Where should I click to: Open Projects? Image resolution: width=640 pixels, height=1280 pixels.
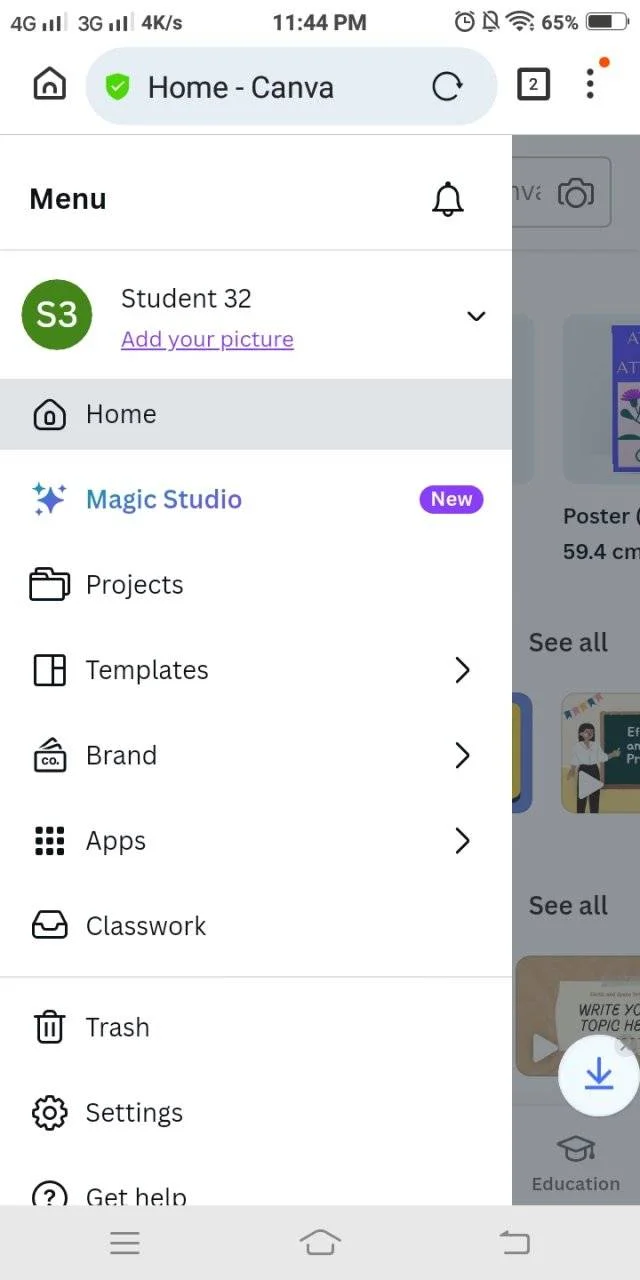pos(256,584)
